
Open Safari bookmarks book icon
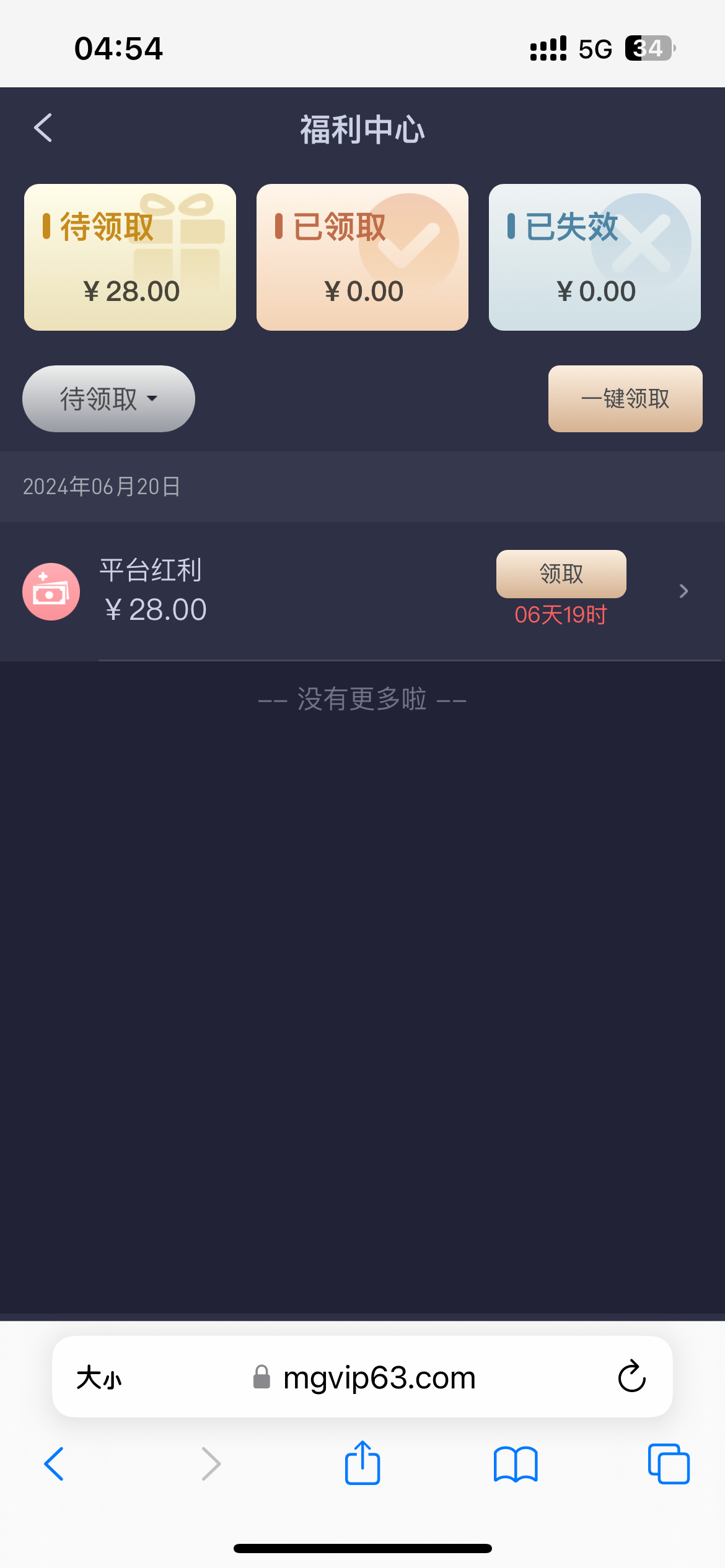pos(516,1464)
